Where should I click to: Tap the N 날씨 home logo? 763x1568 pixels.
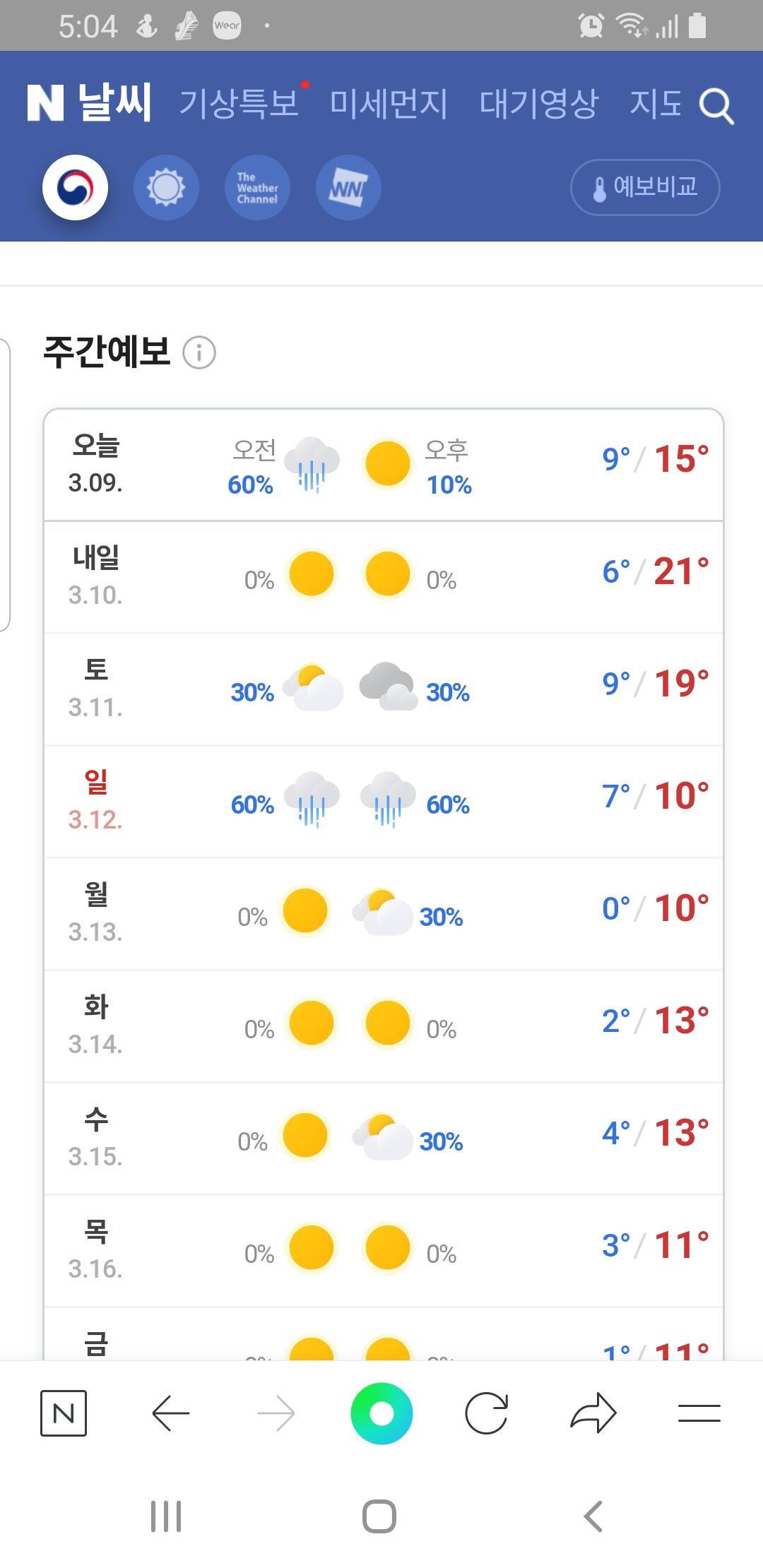(89, 103)
